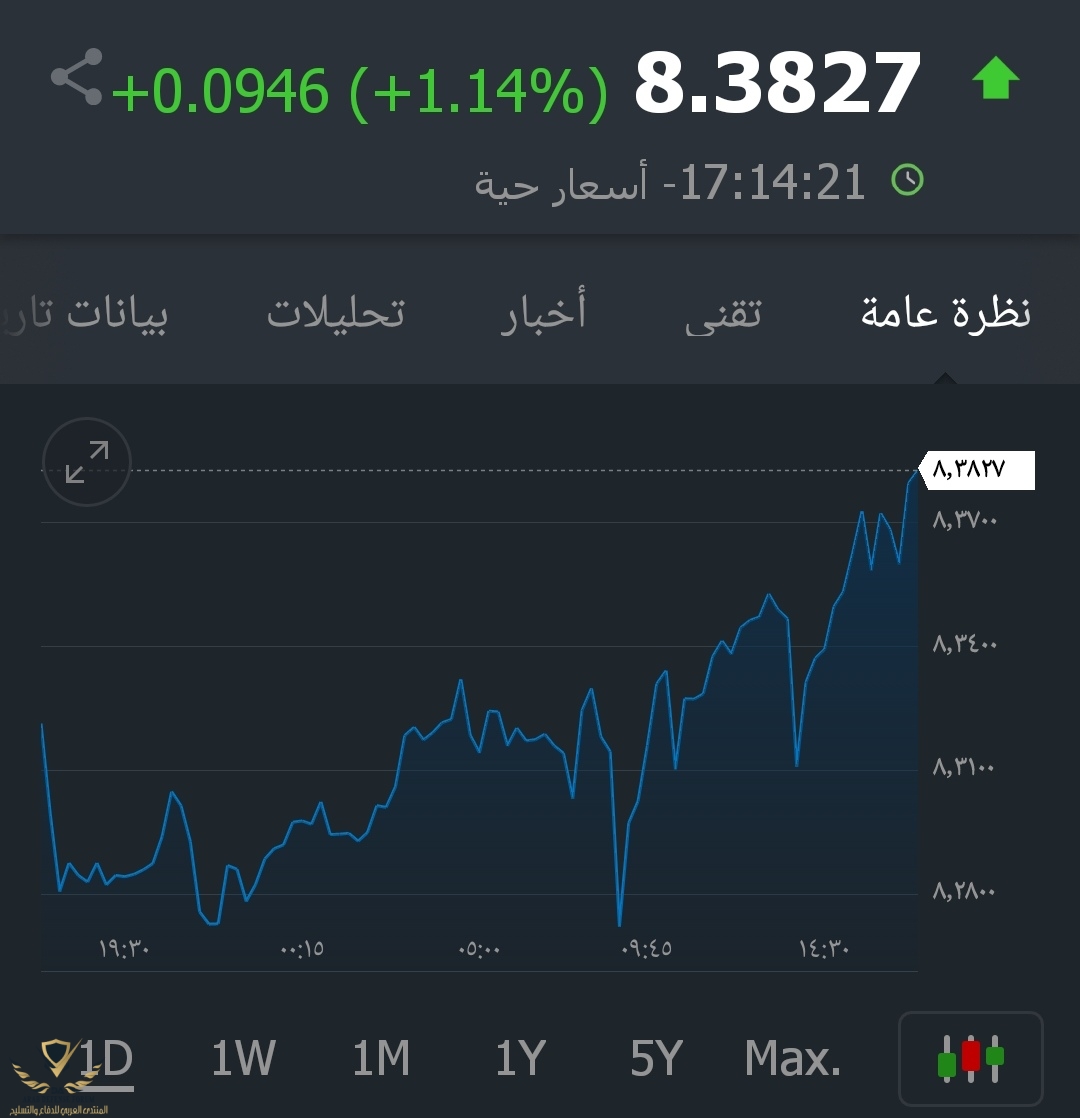
Task: Show the 5Y chart range
Action: coord(656,1057)
